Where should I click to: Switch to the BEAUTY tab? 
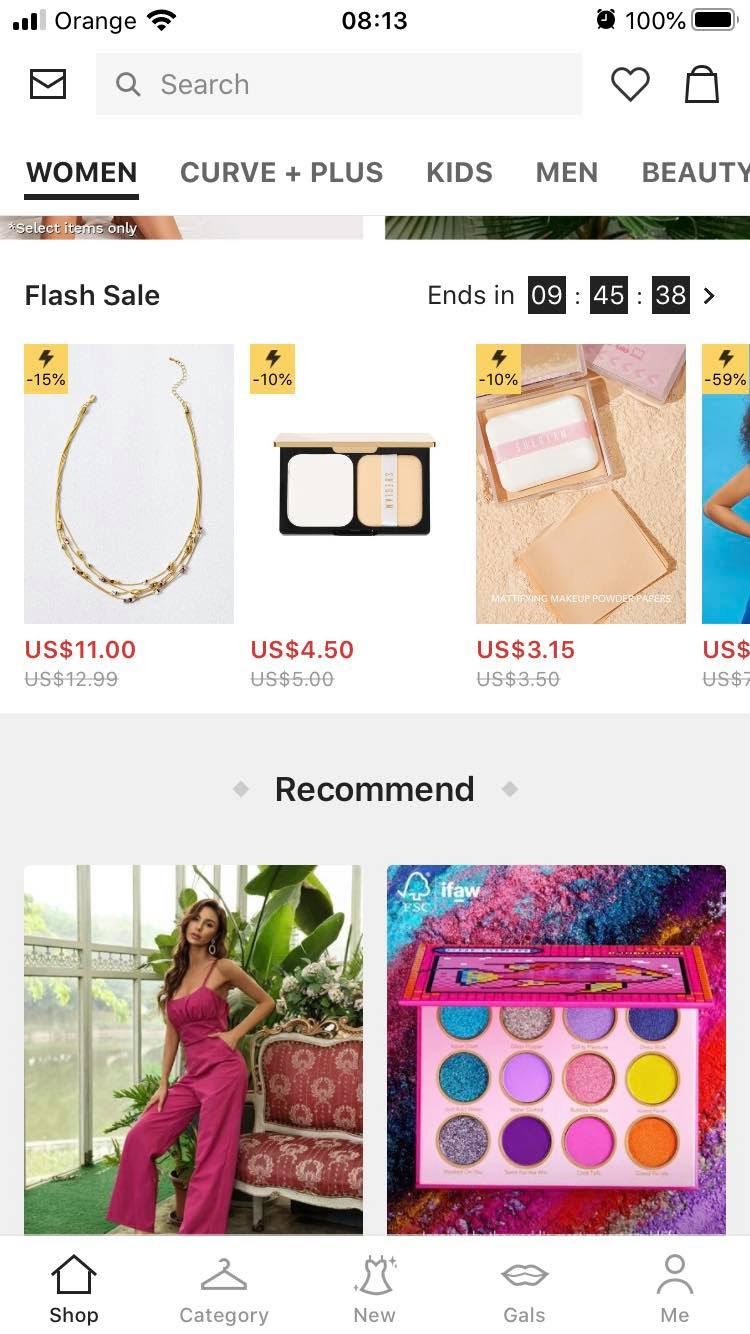click(x=694, y=172)
